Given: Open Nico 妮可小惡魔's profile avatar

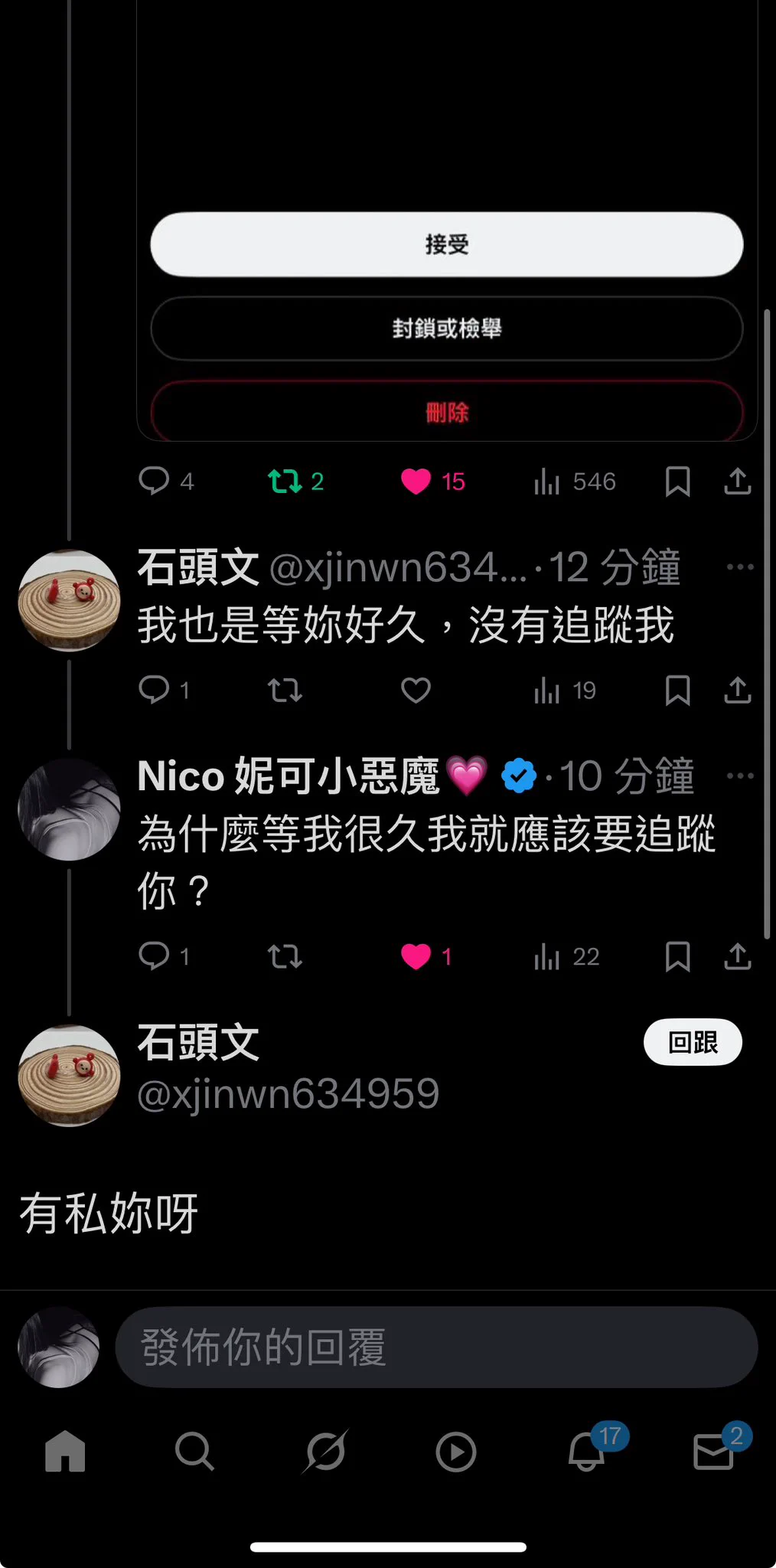Looking at the screenshot, I should click(x=69, y=809).
